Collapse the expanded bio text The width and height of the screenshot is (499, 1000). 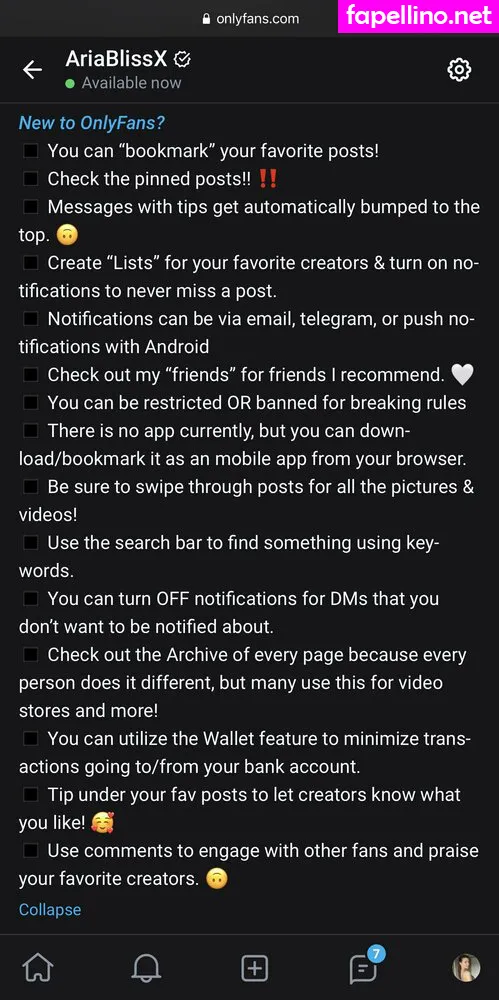(x=50, y=909)
